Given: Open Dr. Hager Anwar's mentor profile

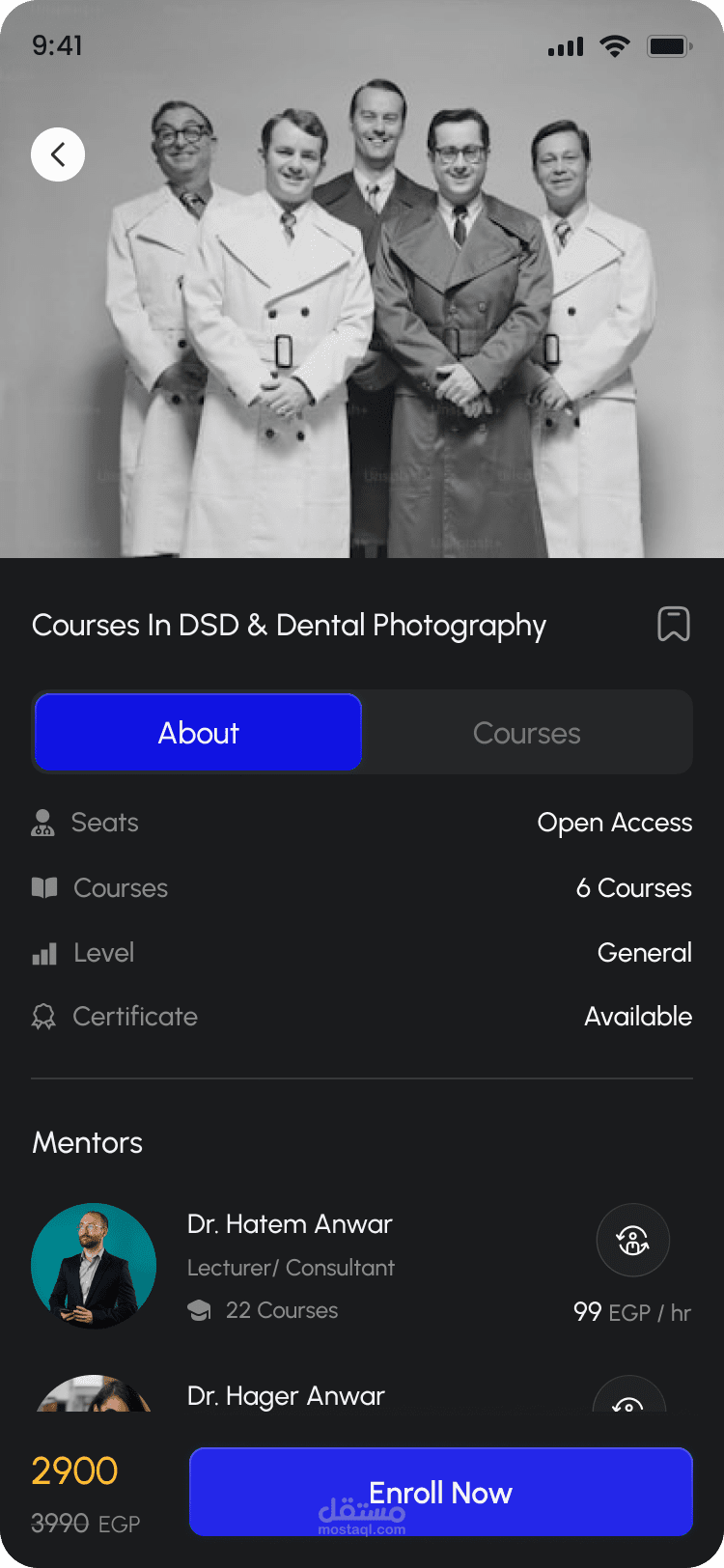Looking at the screenshot, I should [x=286, y=1396].
